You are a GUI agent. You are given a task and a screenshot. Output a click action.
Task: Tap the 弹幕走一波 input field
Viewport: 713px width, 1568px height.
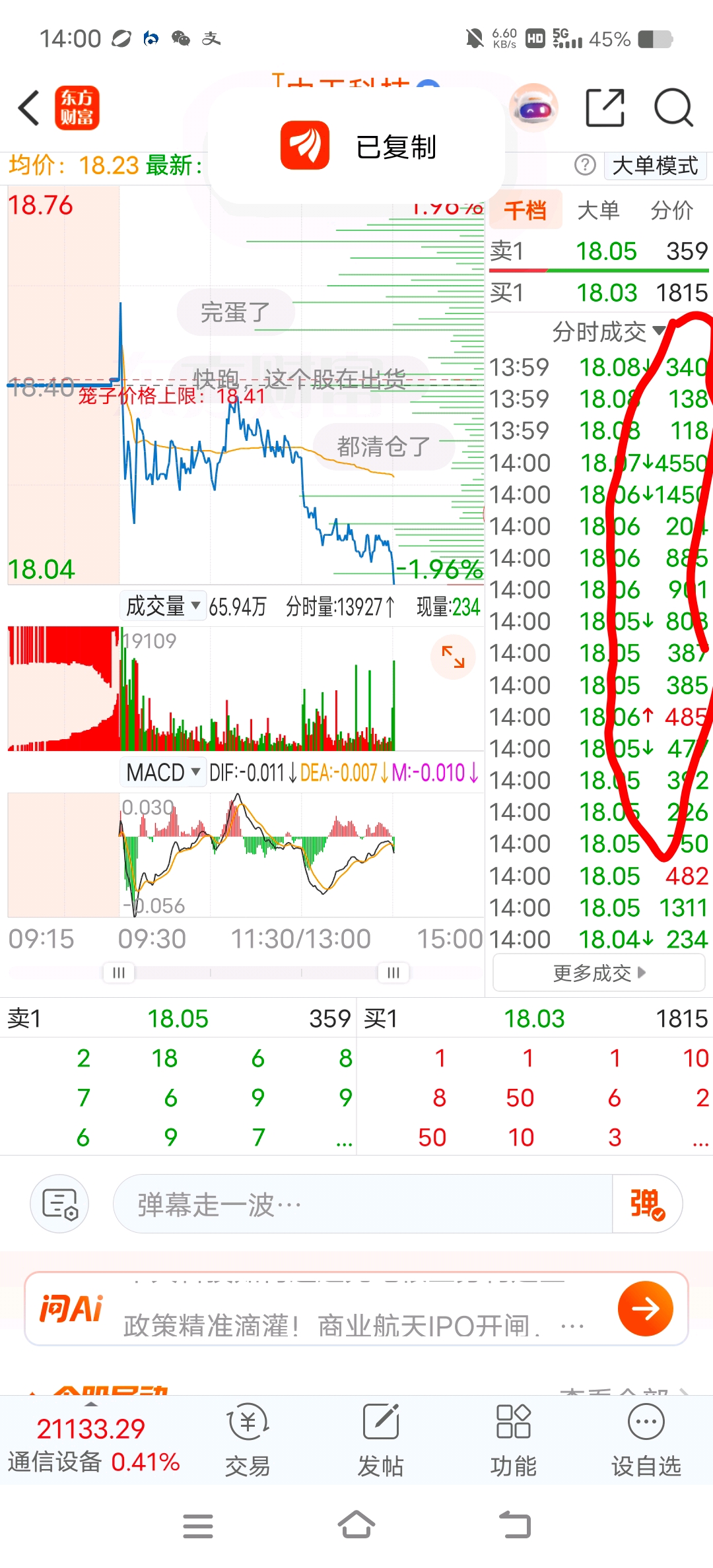tap(363, 1204)
